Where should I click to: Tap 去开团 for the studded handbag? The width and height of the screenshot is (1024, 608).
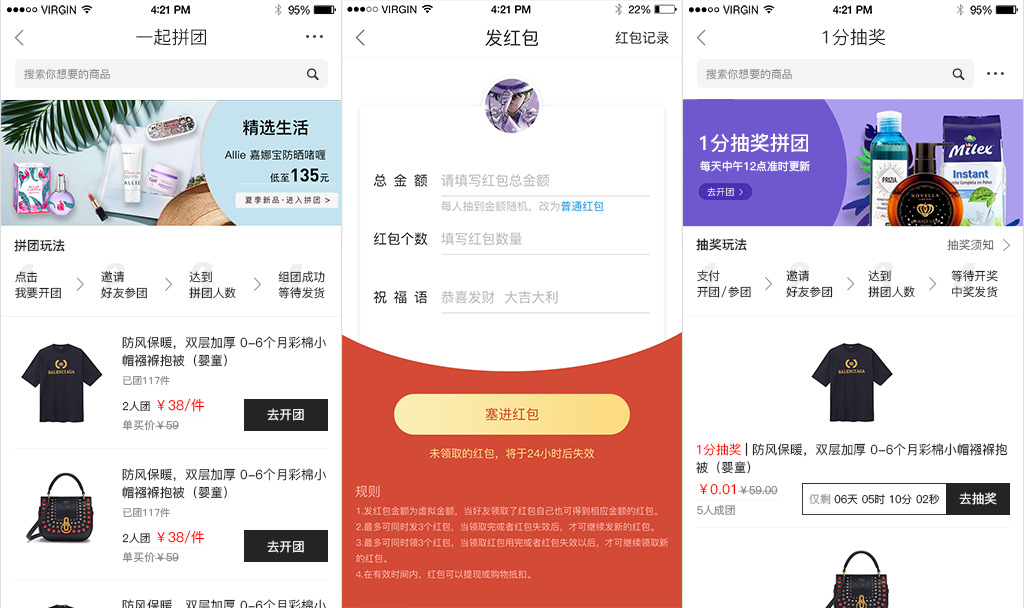pyautogui.click(x=285, y=546)
